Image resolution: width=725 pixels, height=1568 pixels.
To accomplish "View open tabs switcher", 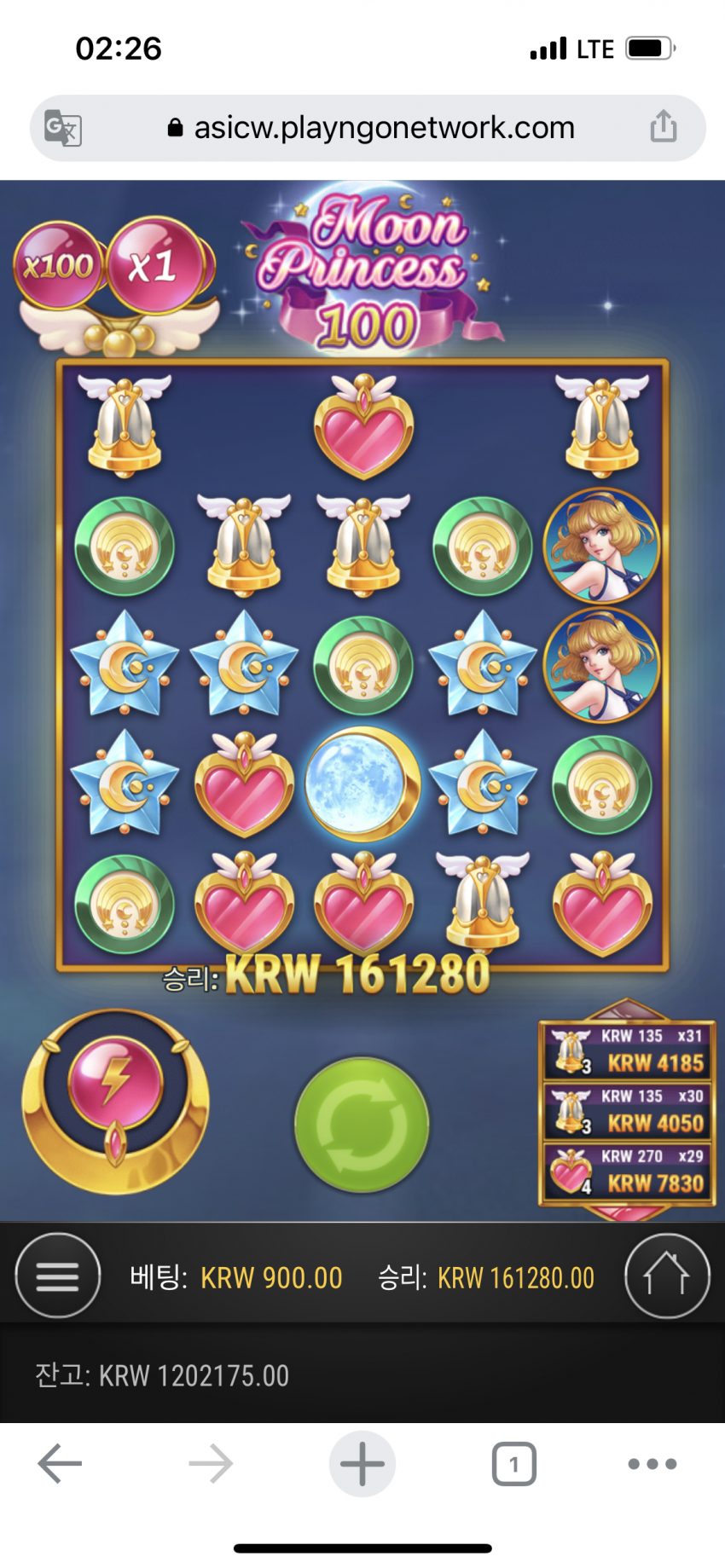I will tap(513, 1464).
